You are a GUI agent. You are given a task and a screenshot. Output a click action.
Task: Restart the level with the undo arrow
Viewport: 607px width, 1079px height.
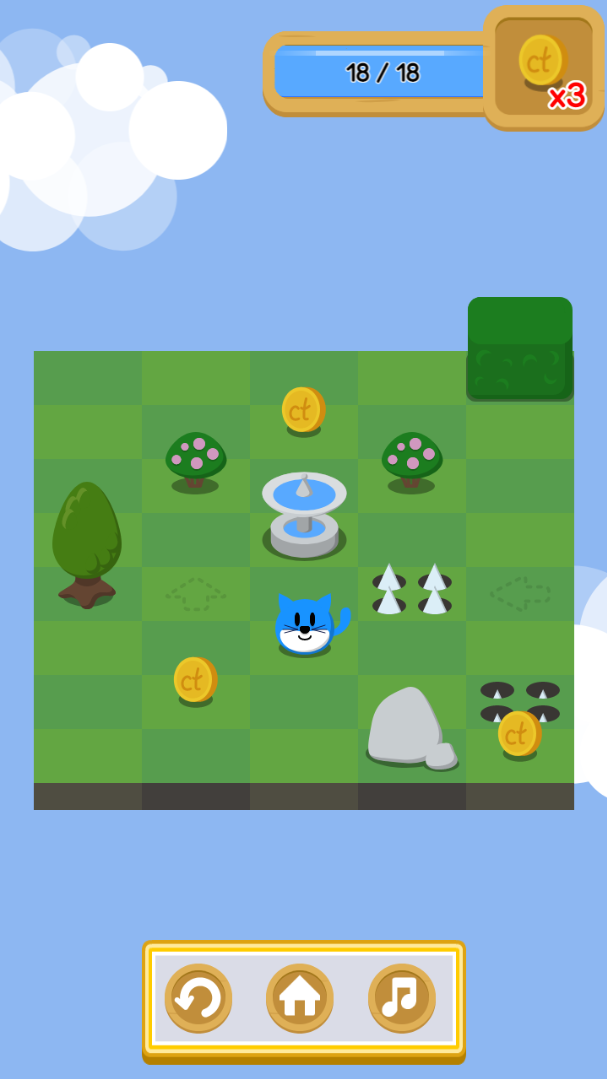198,997
